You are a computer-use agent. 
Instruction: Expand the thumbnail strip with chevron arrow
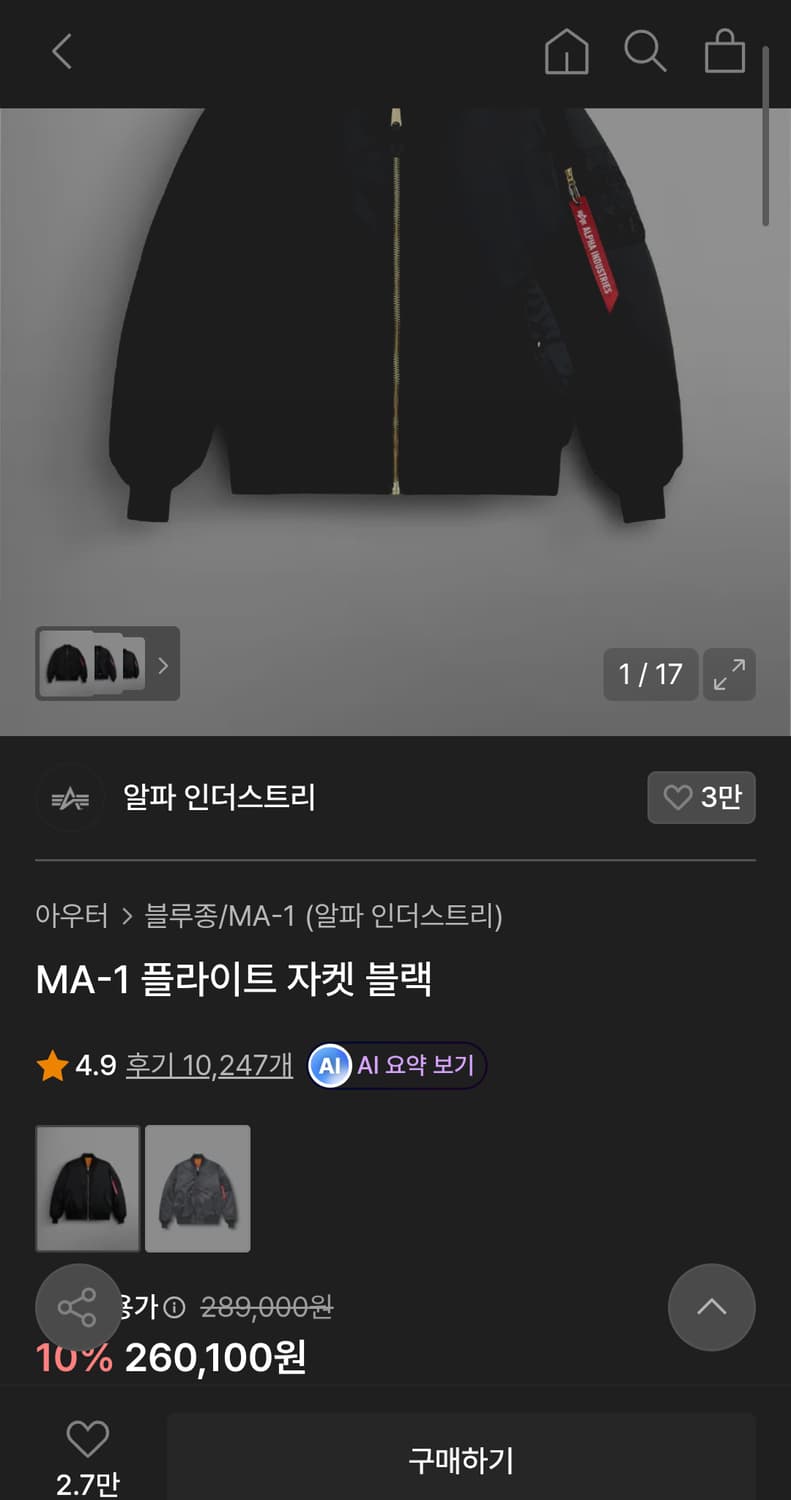(162, 665)
